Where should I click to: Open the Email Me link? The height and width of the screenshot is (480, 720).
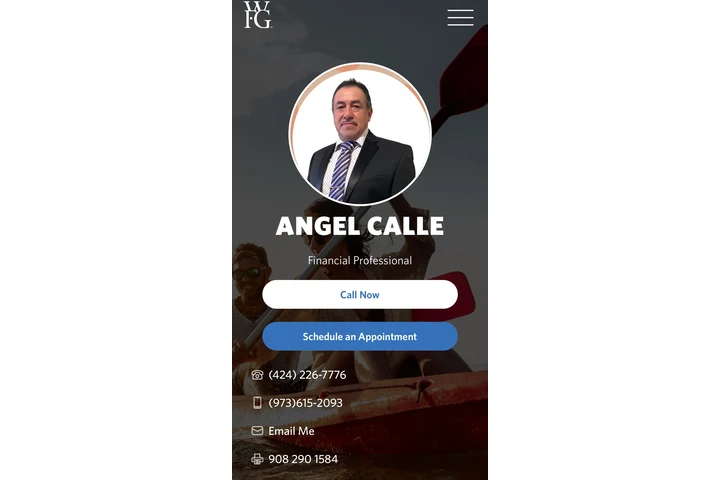(291, 431)
